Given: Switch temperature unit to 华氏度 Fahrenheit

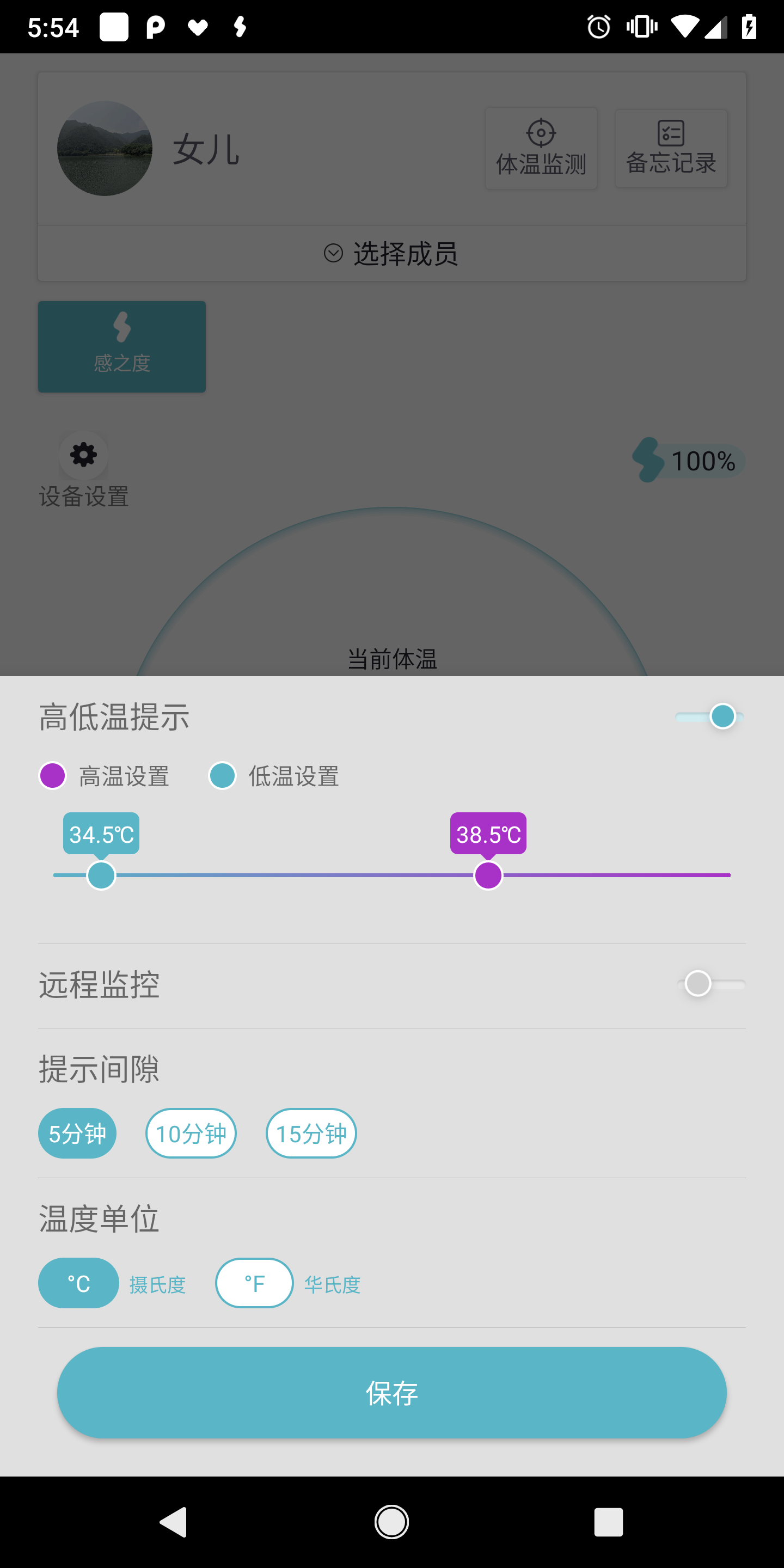Looking at the screenshot, I should coord(254,1283).
